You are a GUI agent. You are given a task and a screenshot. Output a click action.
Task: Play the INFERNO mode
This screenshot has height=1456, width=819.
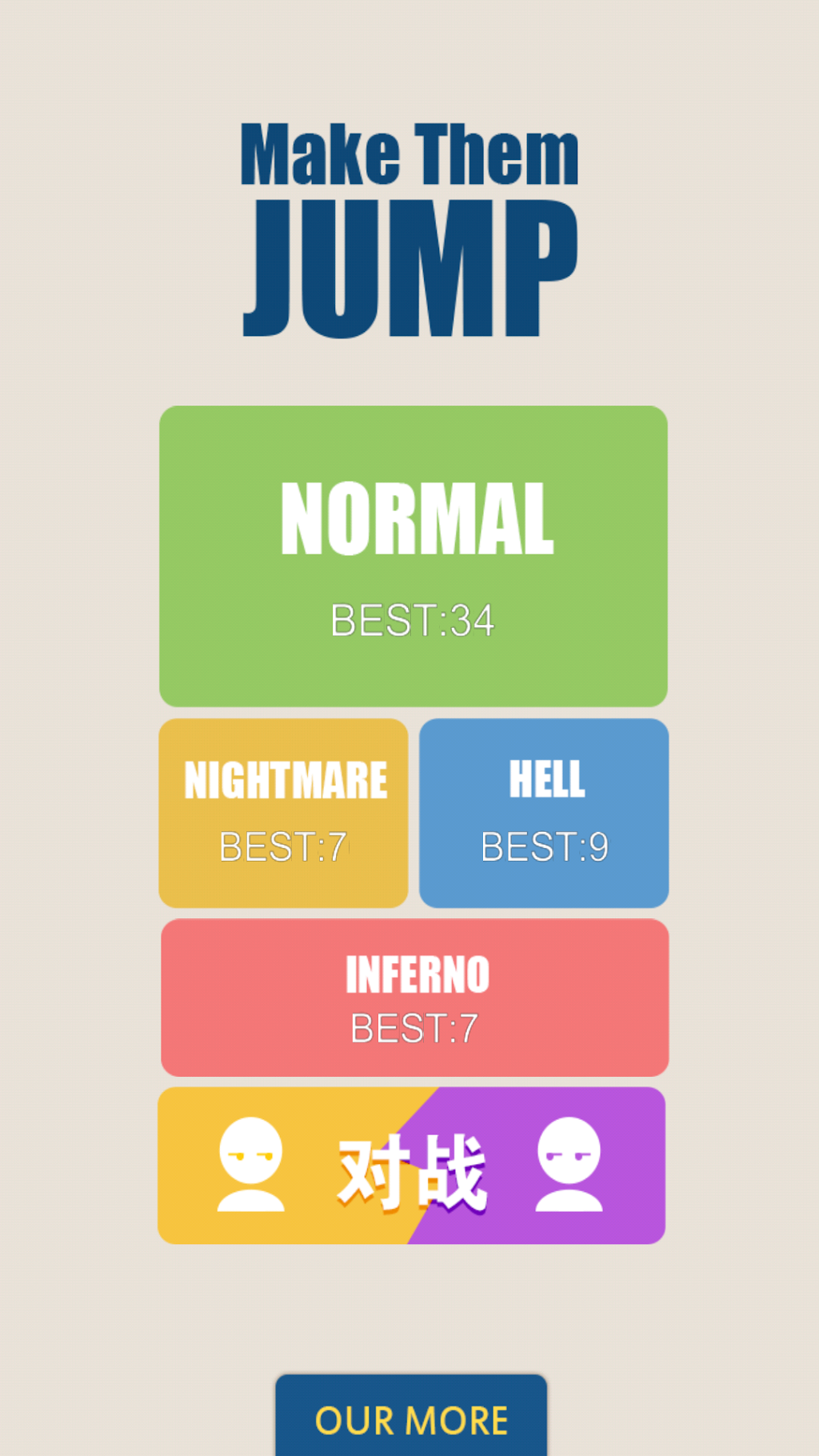[x=414, y=997]
